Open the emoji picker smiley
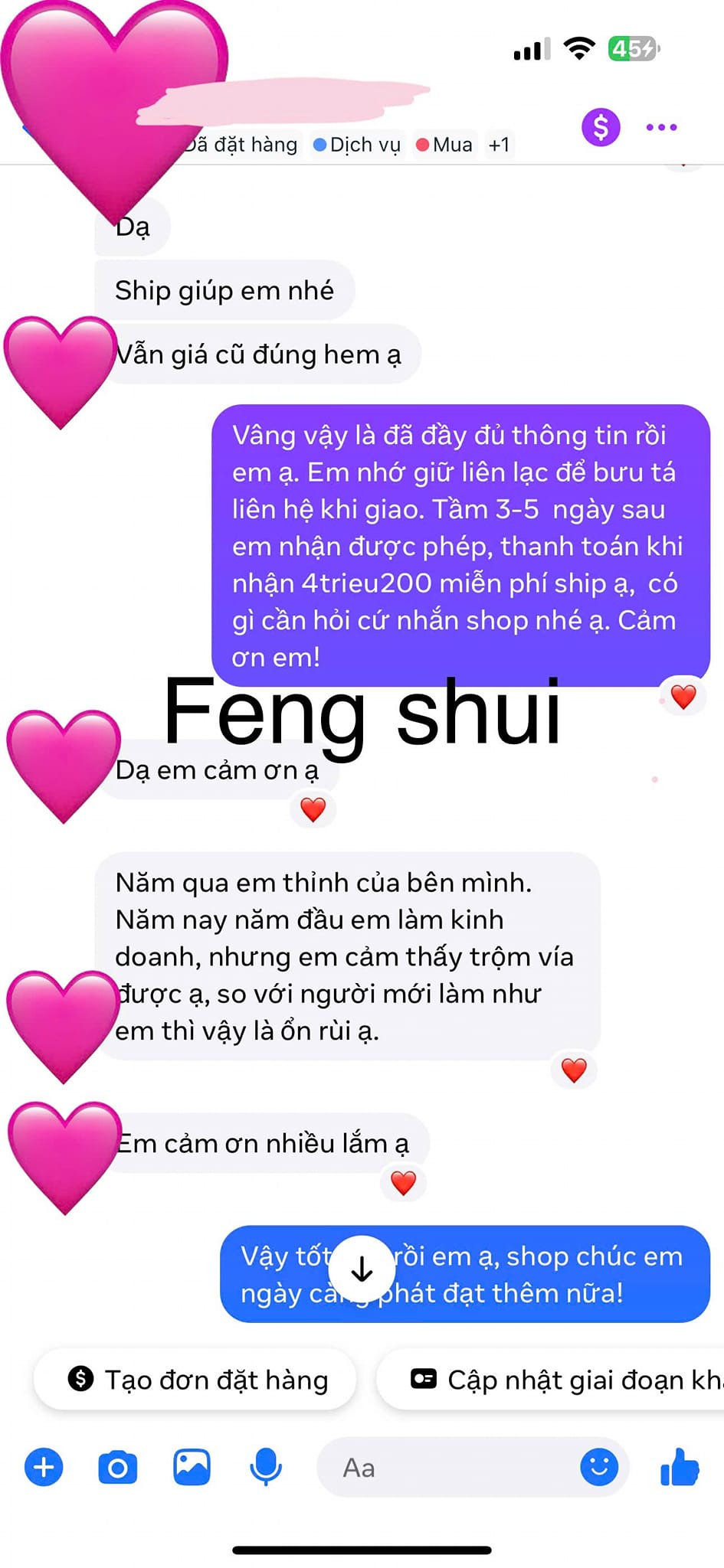 click(x=599, y=1467)
